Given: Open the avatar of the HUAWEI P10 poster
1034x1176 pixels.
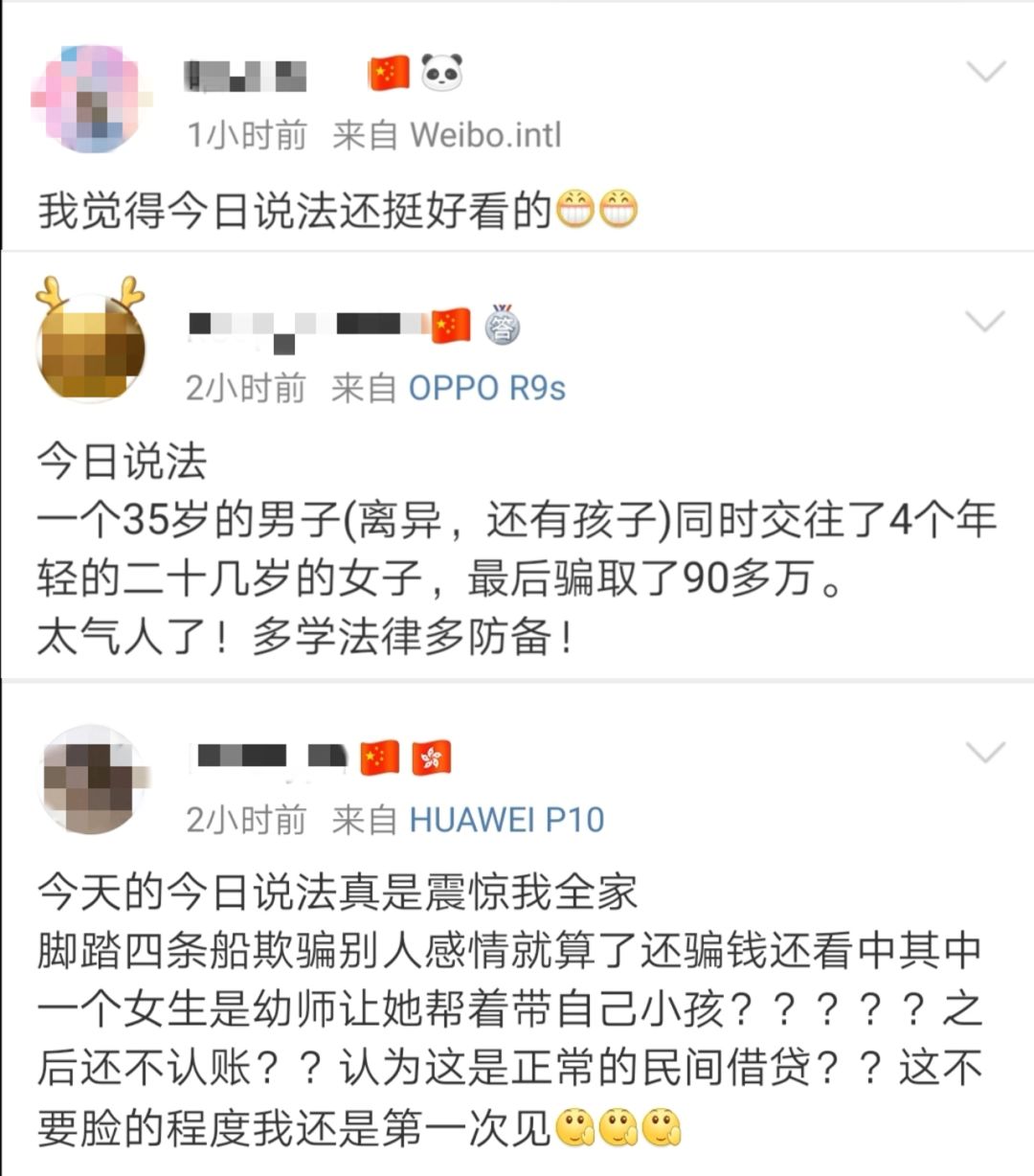Looking at the screenshot, I should click(93, 779).
